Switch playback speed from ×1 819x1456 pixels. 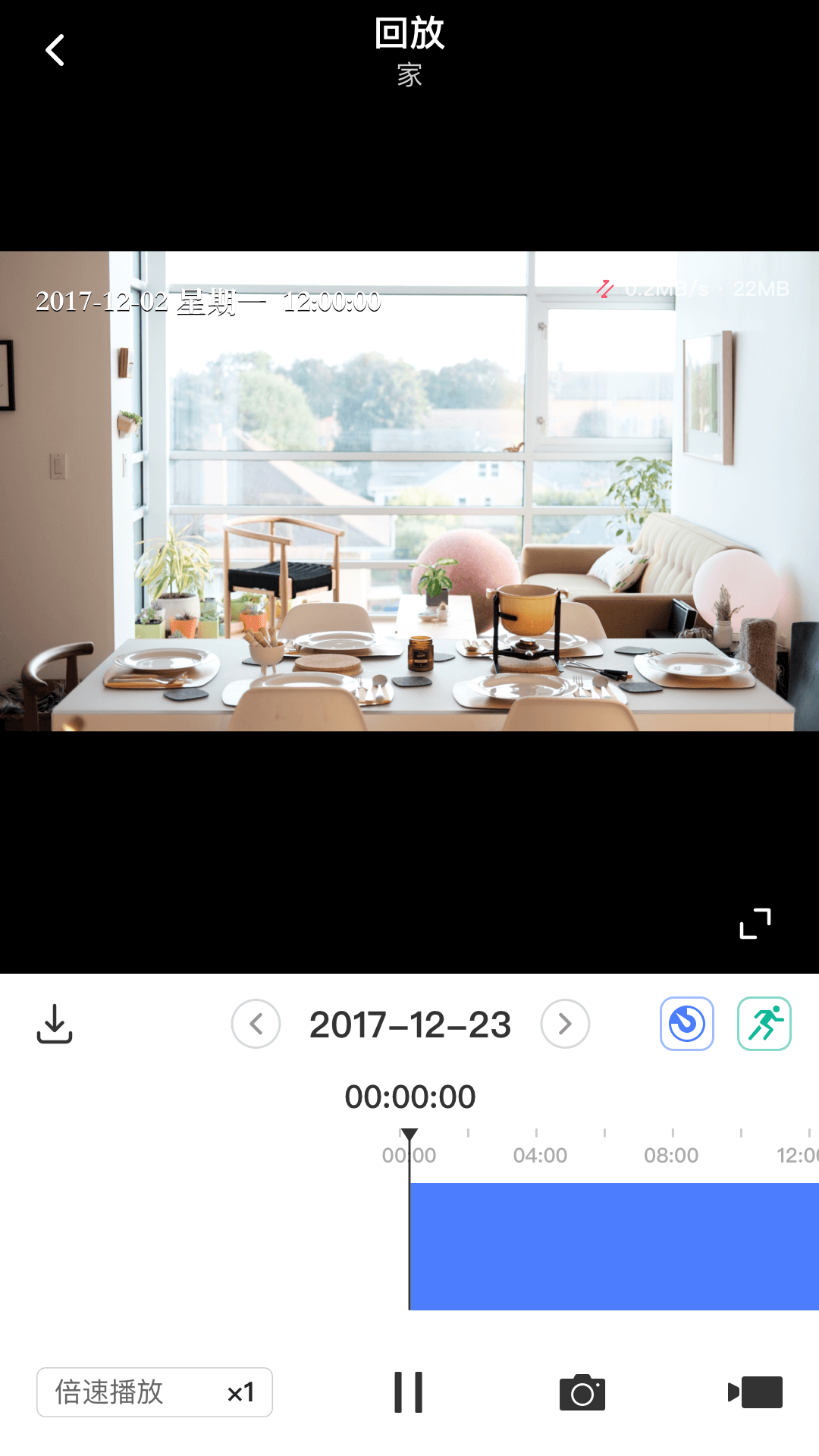click(x=241, y=1392)
